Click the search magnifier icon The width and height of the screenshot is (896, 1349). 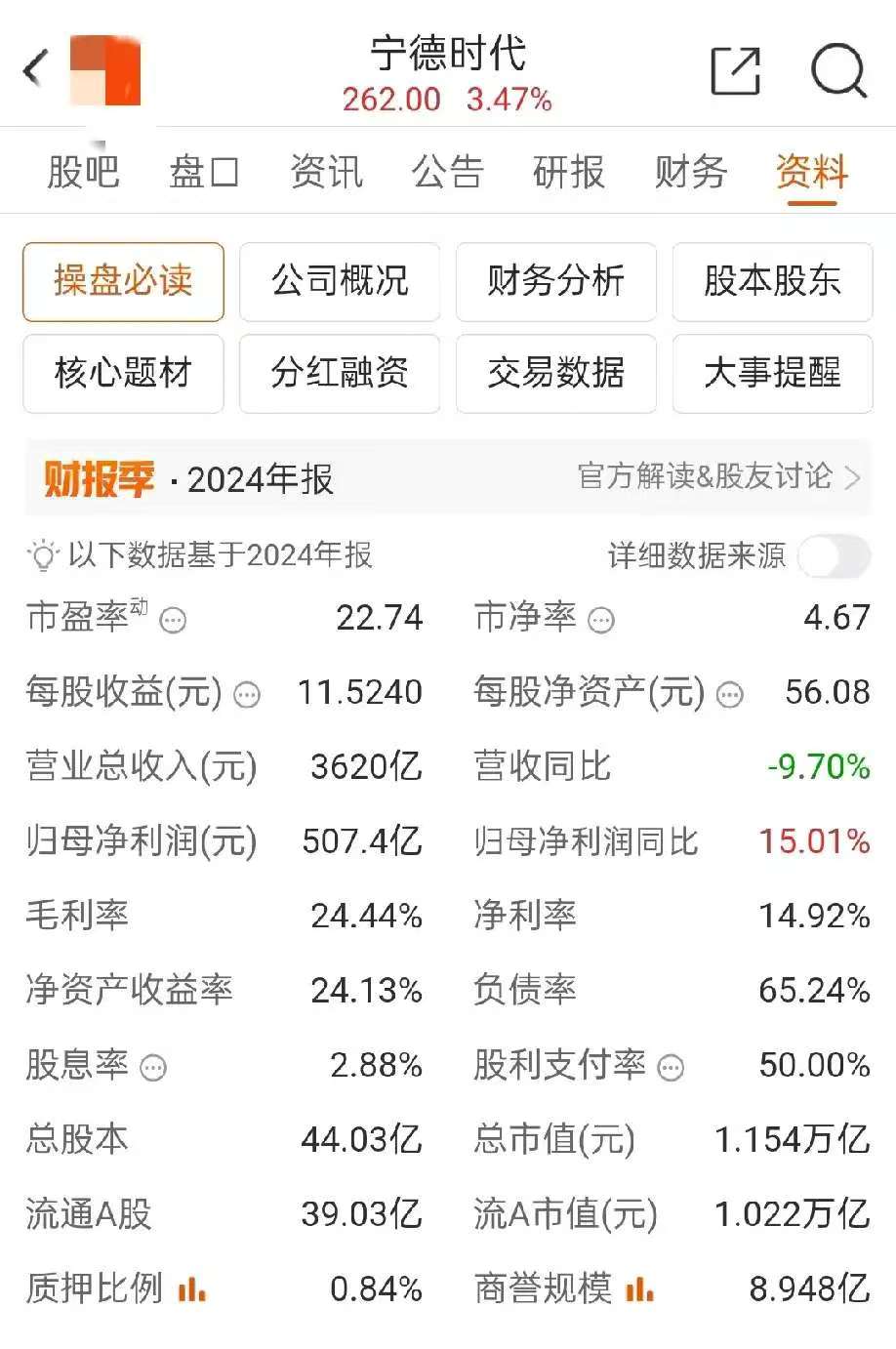(837, 70)
